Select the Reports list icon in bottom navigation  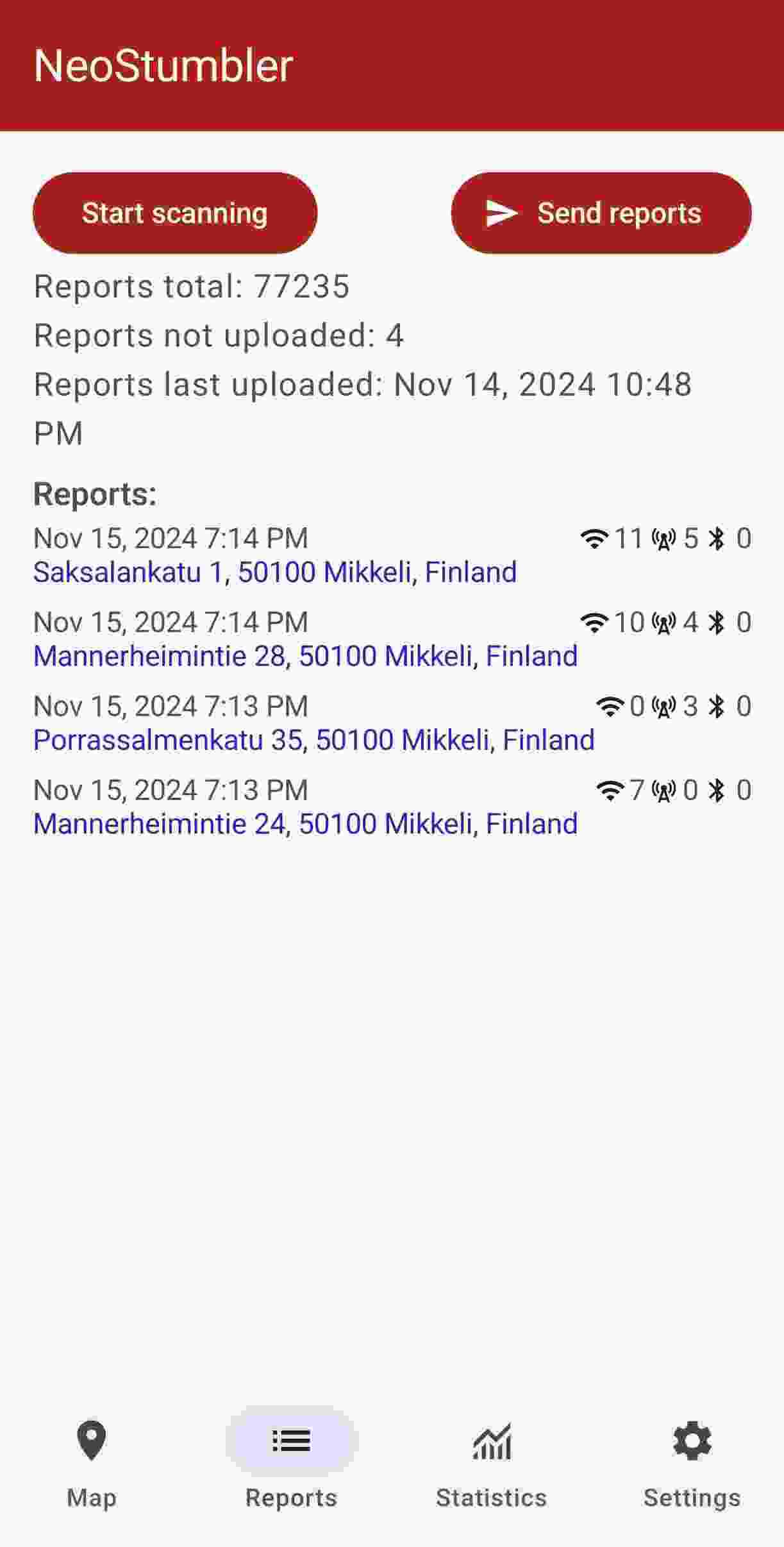pos(290,1441)
